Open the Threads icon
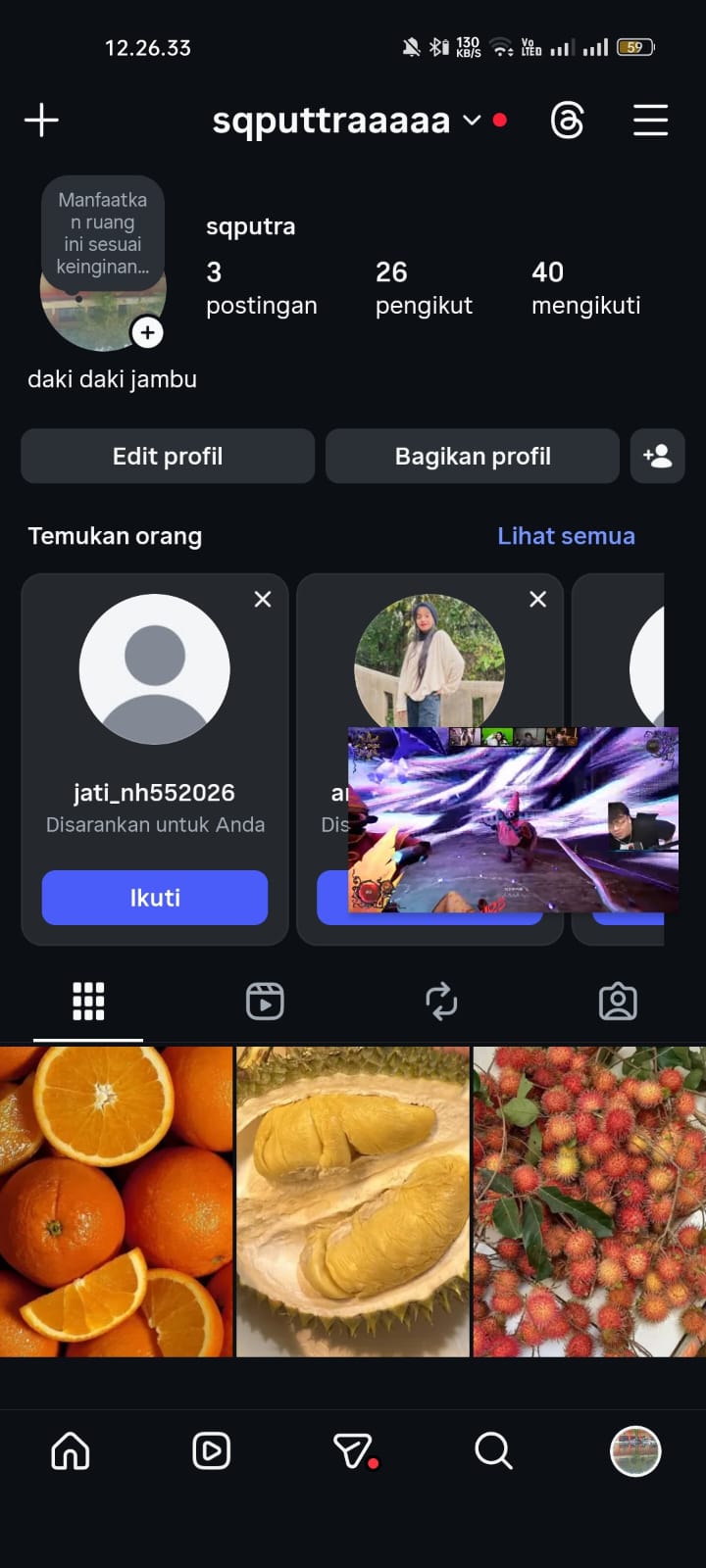Image resolution: width=706 pixels, height=1568 pixels. 568,121
